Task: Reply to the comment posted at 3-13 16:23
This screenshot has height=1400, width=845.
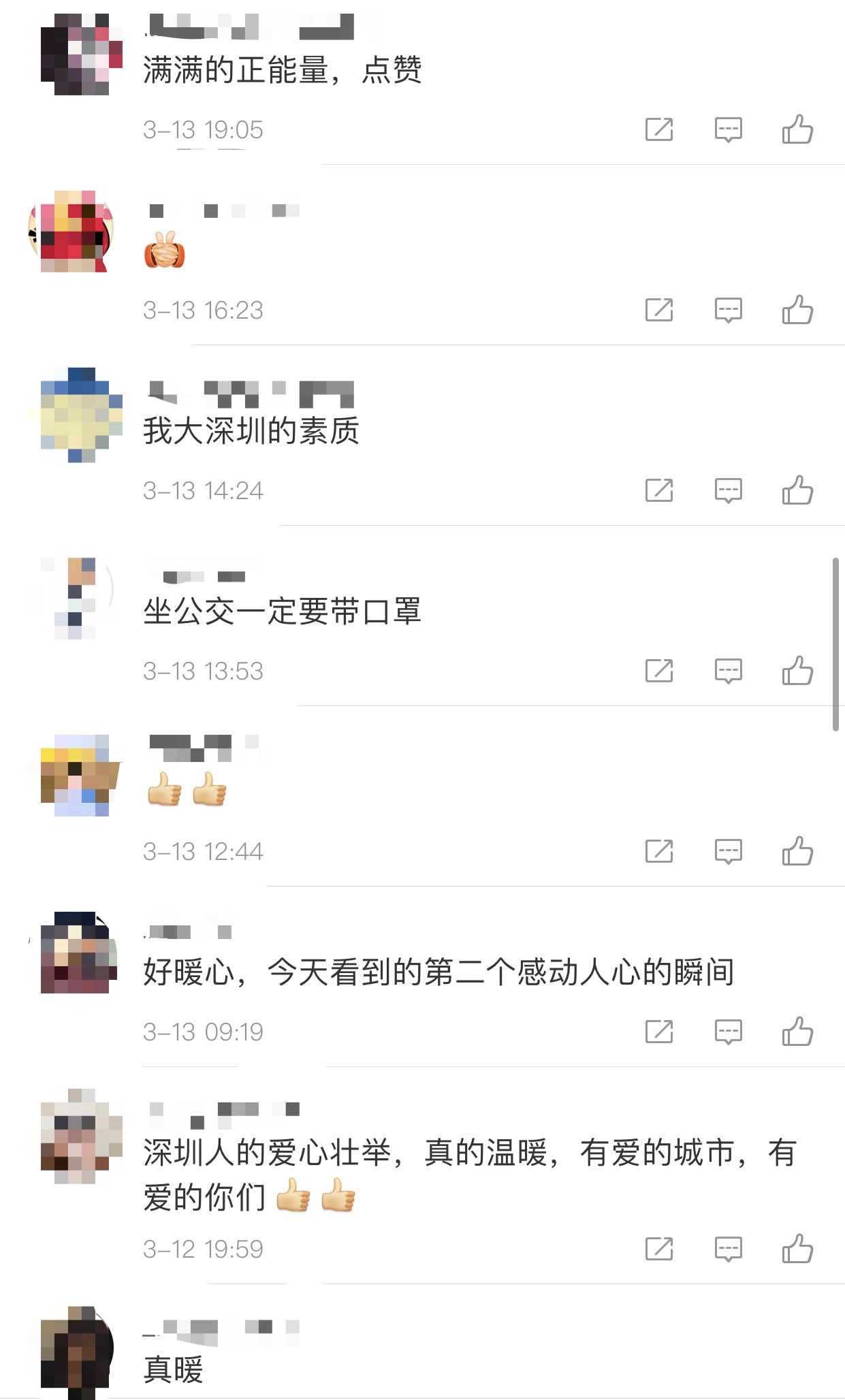Action: [728, 310]
